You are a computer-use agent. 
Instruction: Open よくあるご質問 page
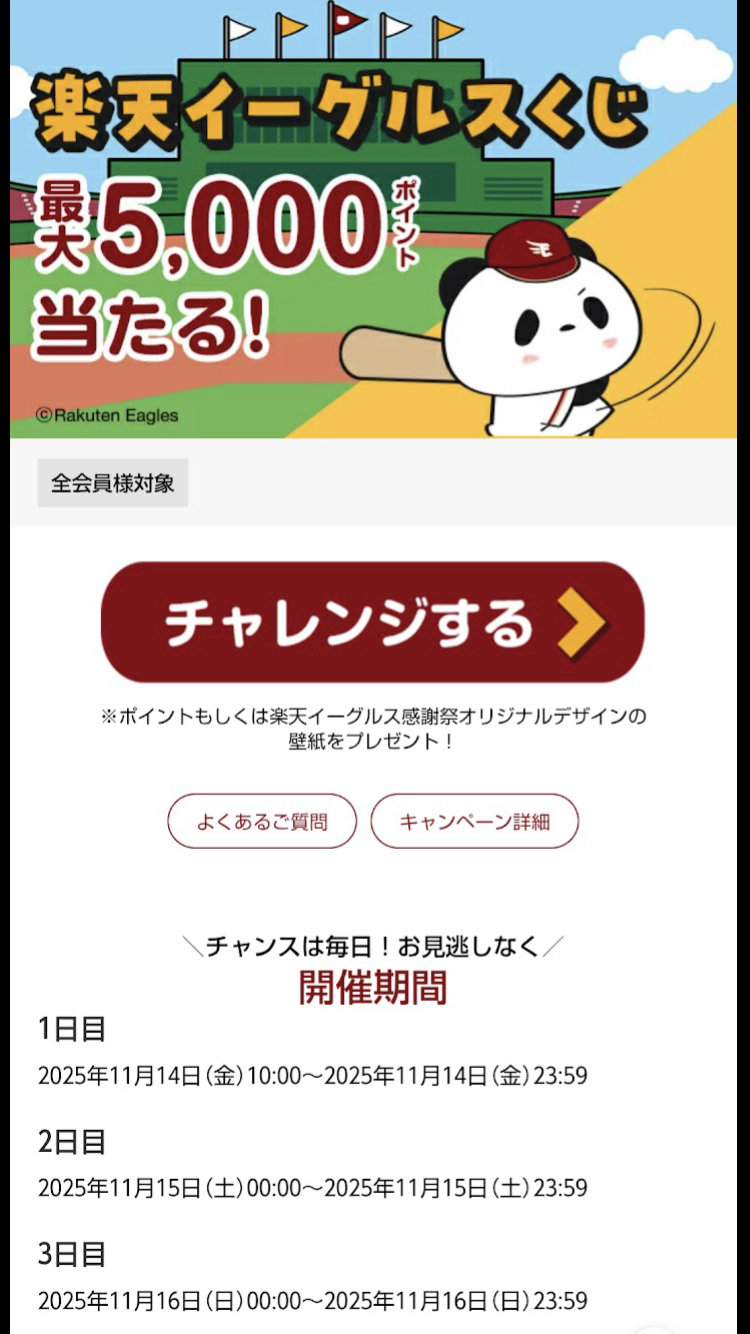click(x=262, y=821)
